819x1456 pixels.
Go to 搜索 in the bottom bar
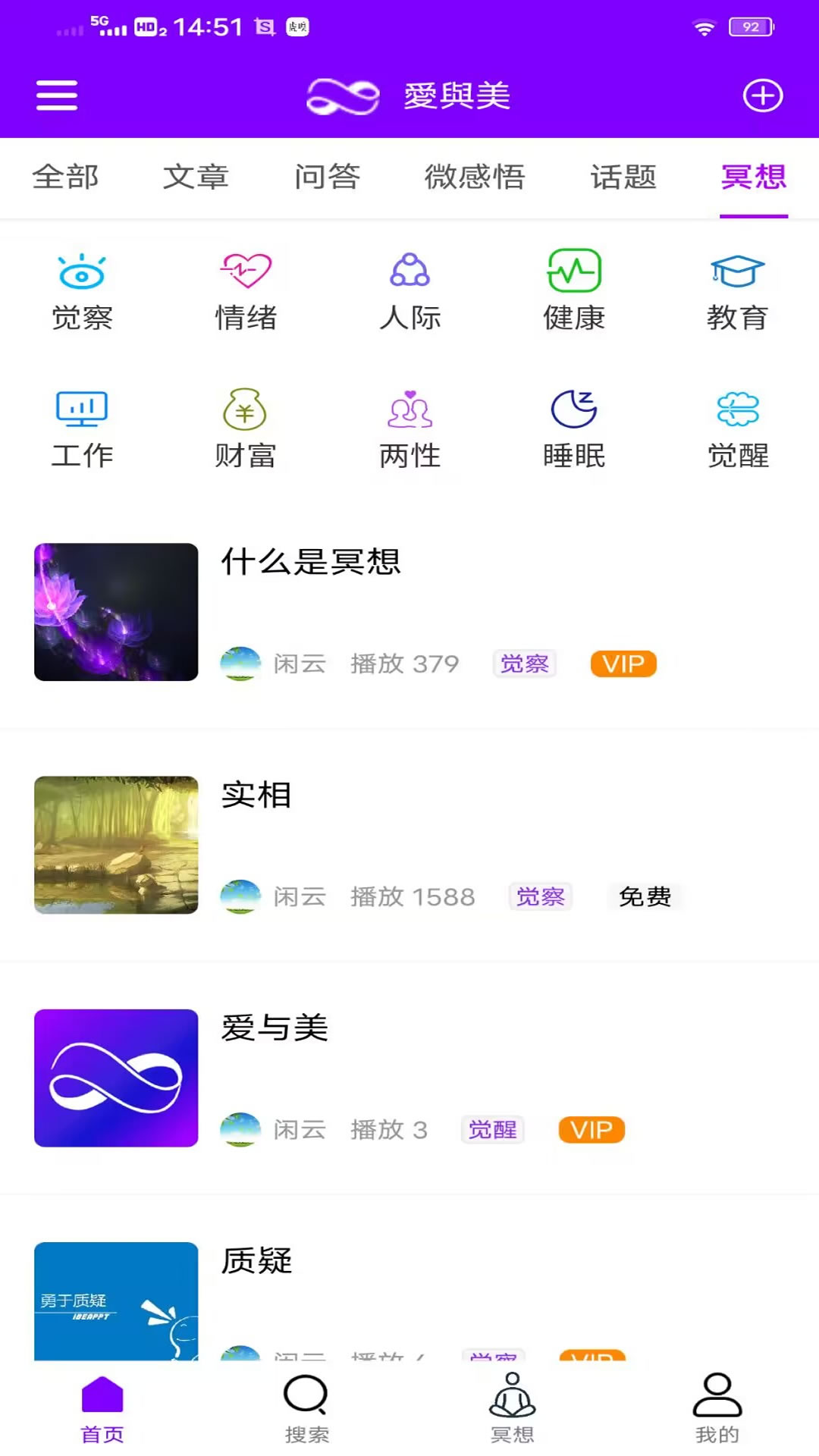[306, 1407]
